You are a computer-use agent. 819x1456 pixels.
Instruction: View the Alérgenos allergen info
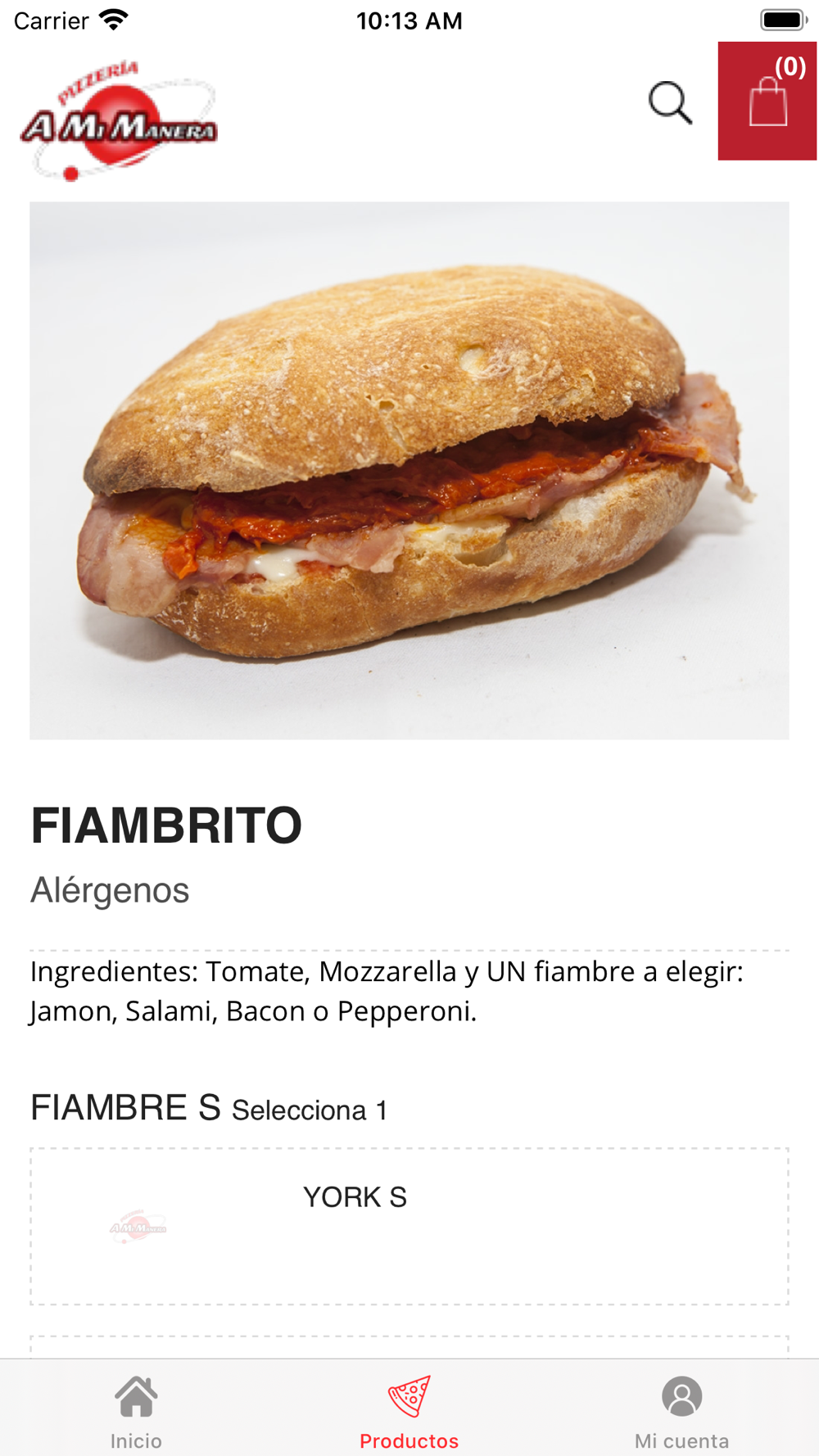coord(110,890)
